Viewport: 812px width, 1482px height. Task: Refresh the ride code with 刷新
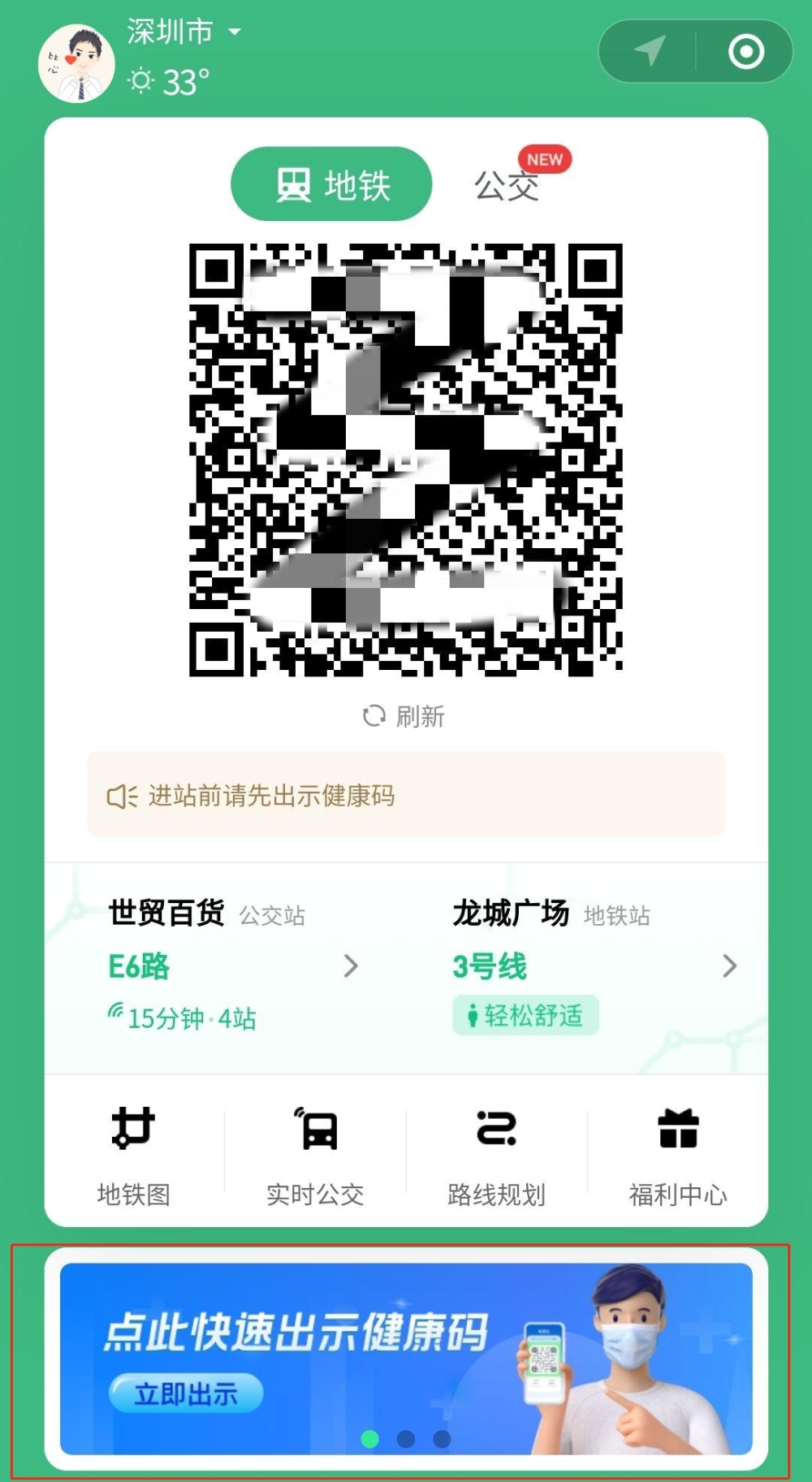[x=404, y=716]
